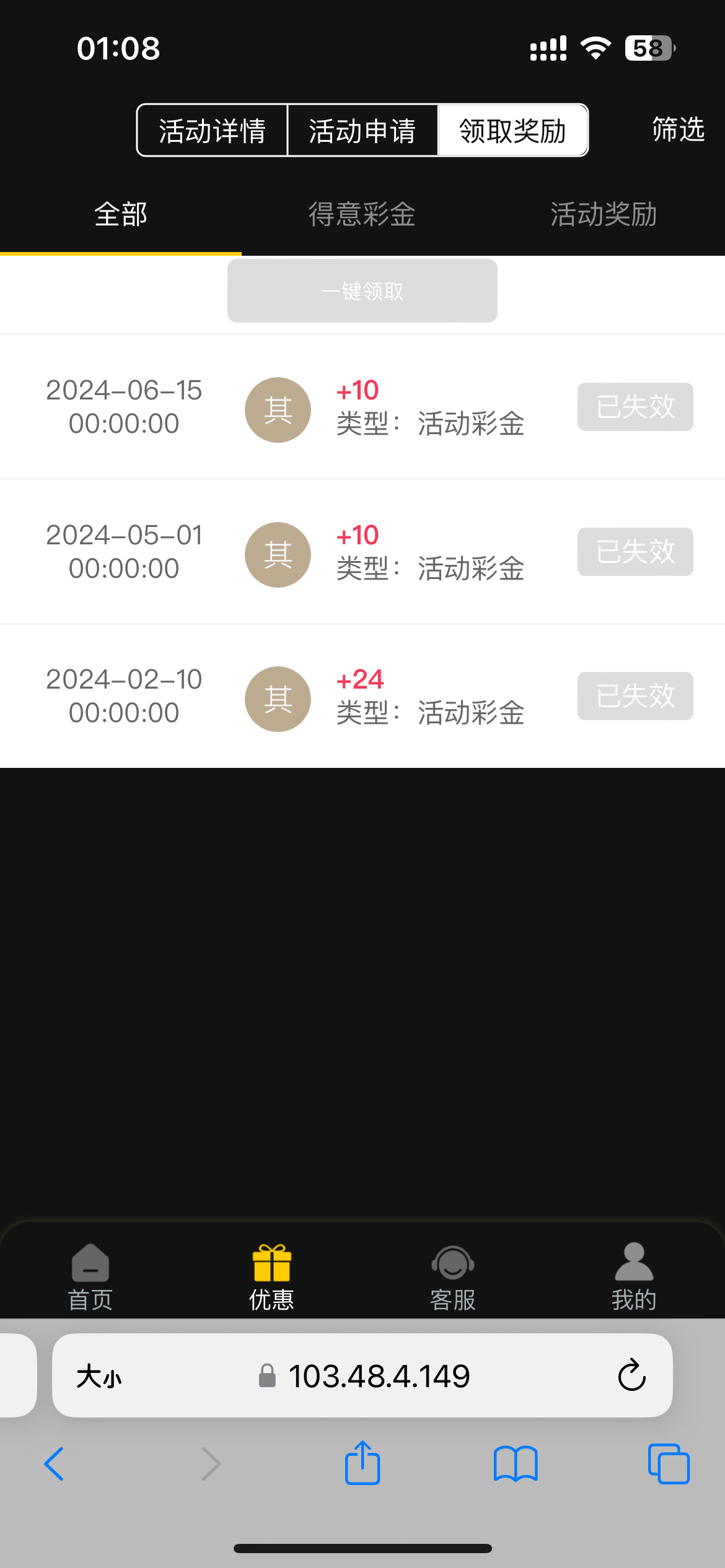This screenshot has width=725, height=1568.
Task: Tap 已失效 on the 2024-05-01 reward
Action: coord(635,552)
